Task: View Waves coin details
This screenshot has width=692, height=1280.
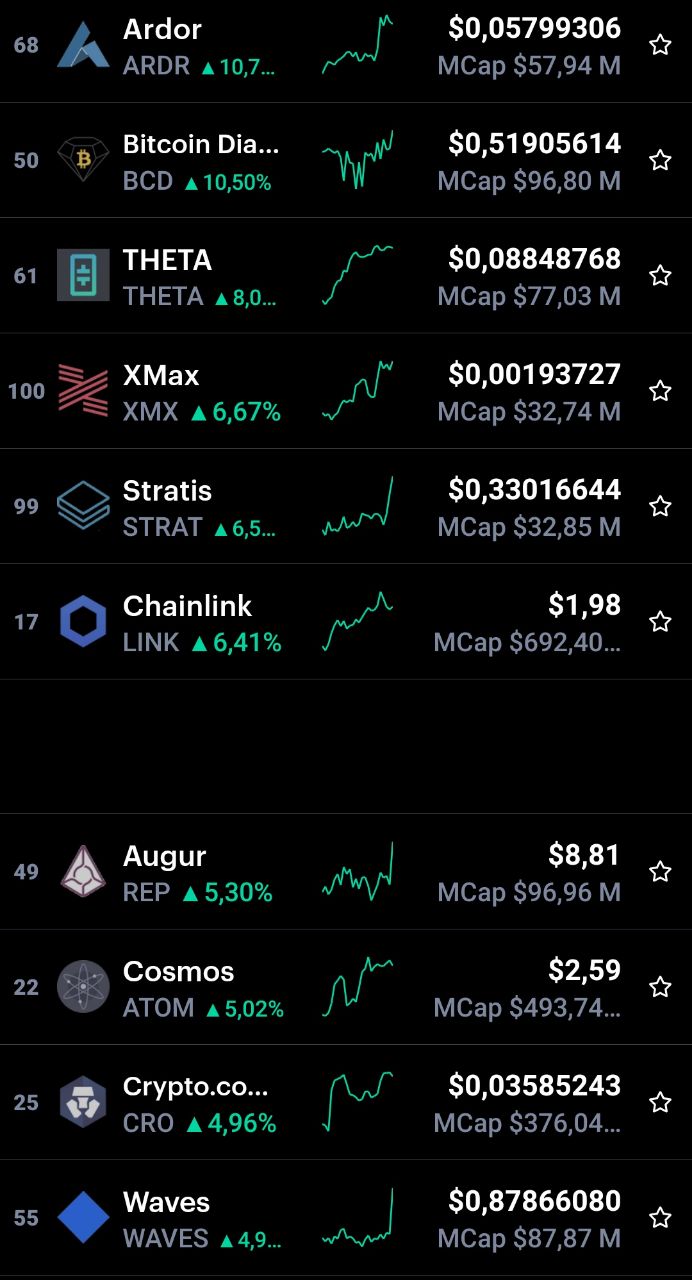Action: tap(346, 1218)
